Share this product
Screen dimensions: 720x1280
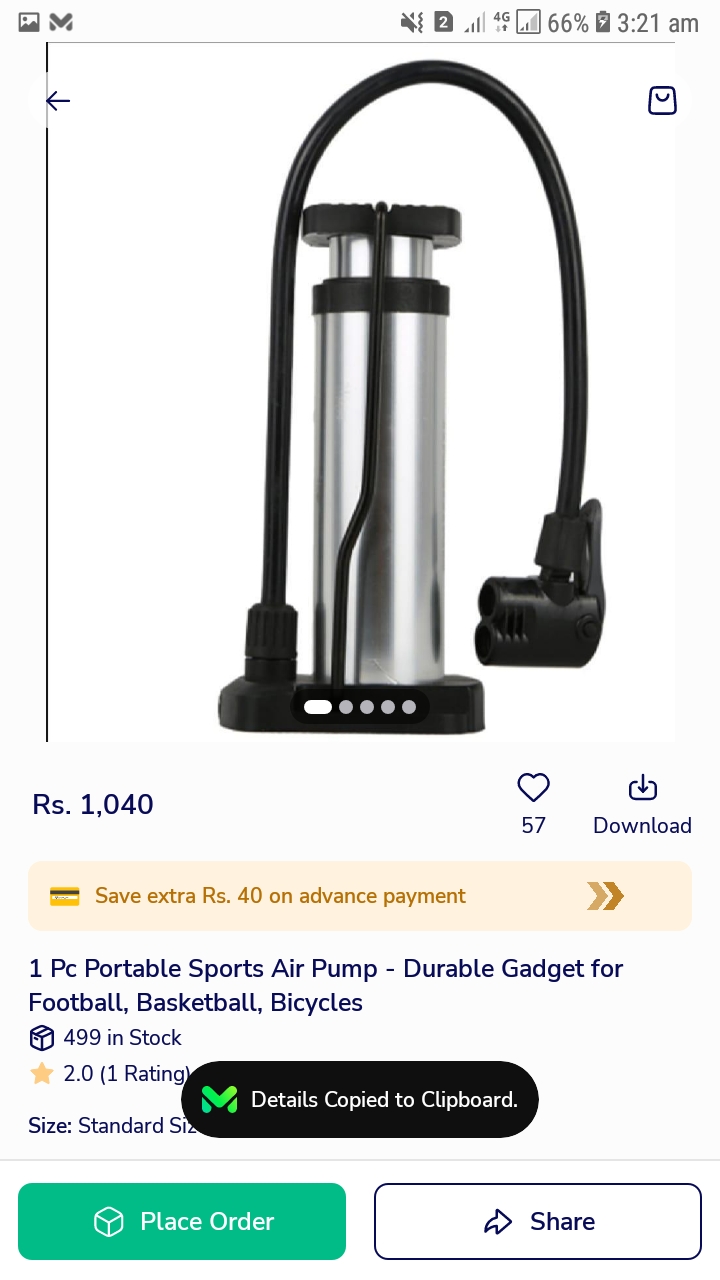tap(538, 1221)
